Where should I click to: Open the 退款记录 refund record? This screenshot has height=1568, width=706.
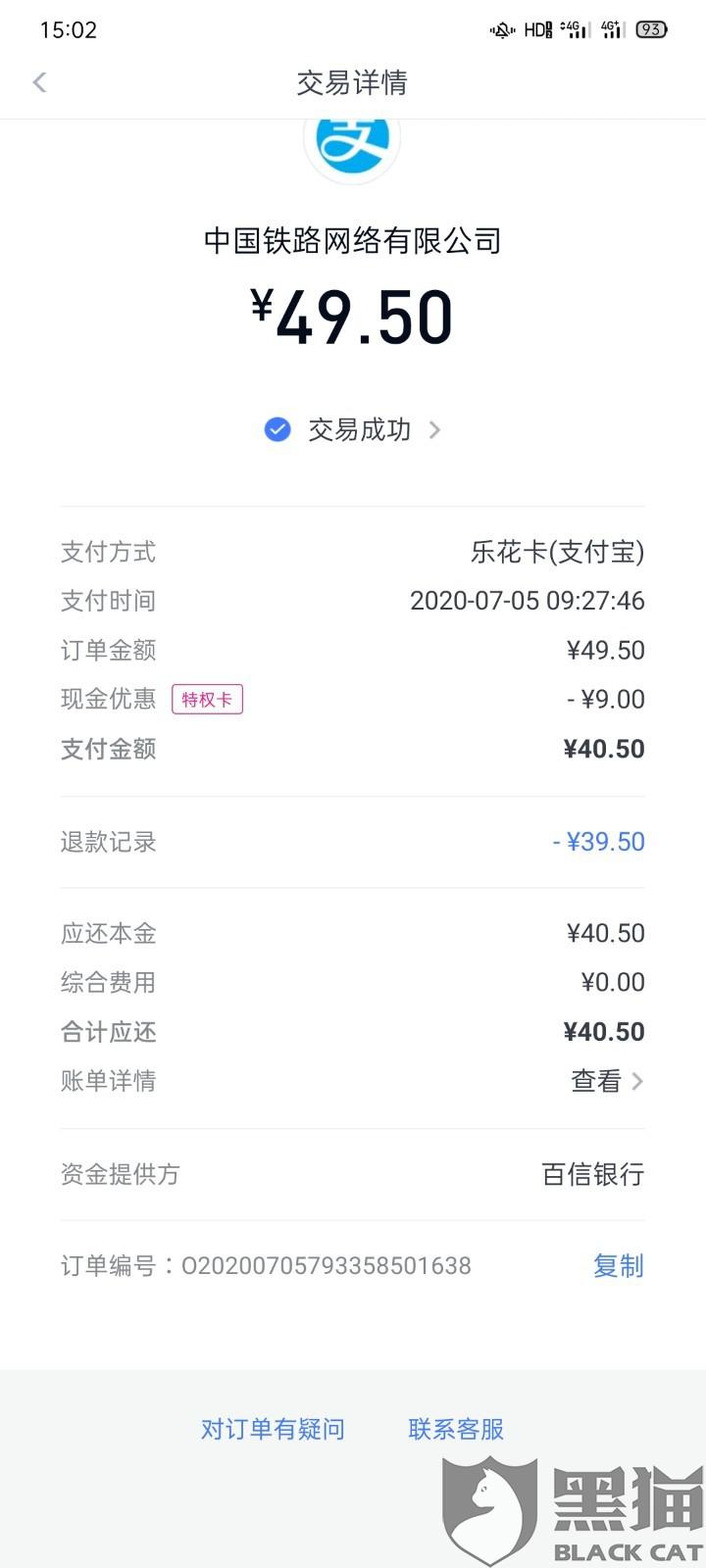(353, 842)
